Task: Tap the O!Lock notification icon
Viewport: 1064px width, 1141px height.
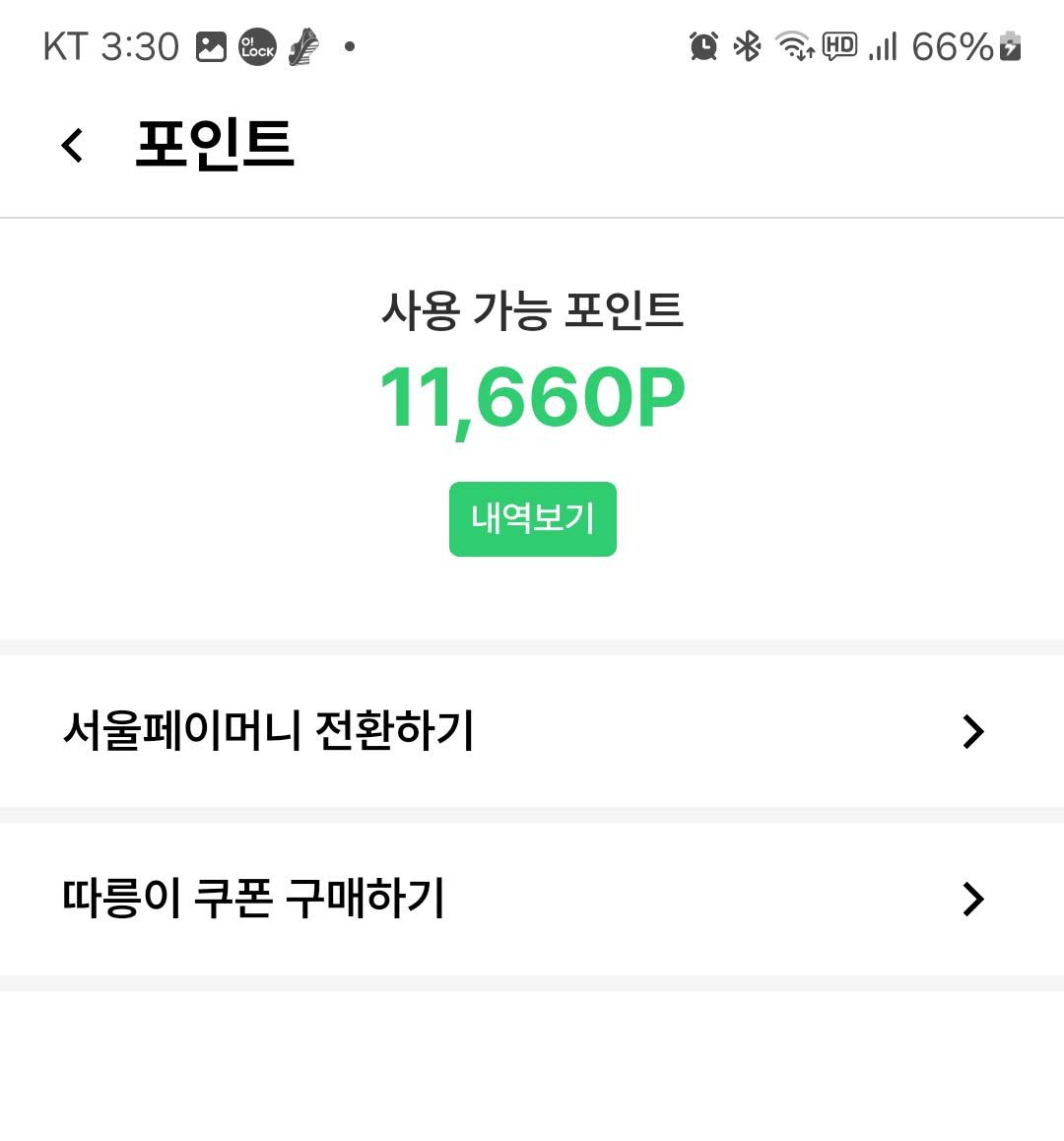Action: [x=258, y=45]
